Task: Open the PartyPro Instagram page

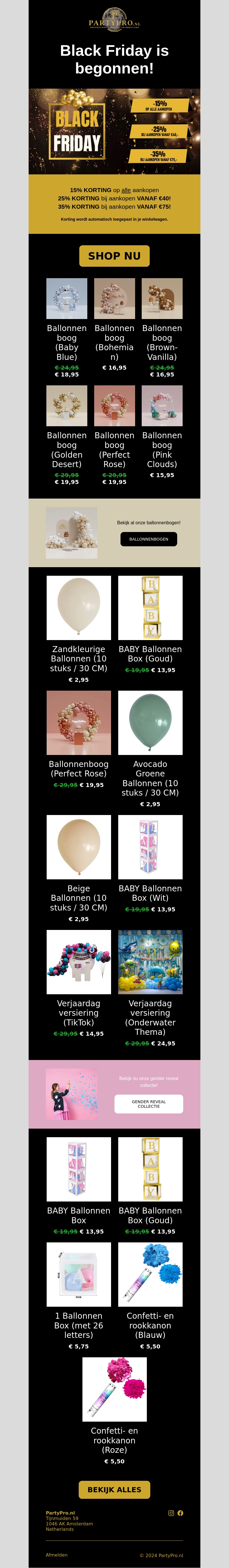Action: (171, 1513)
